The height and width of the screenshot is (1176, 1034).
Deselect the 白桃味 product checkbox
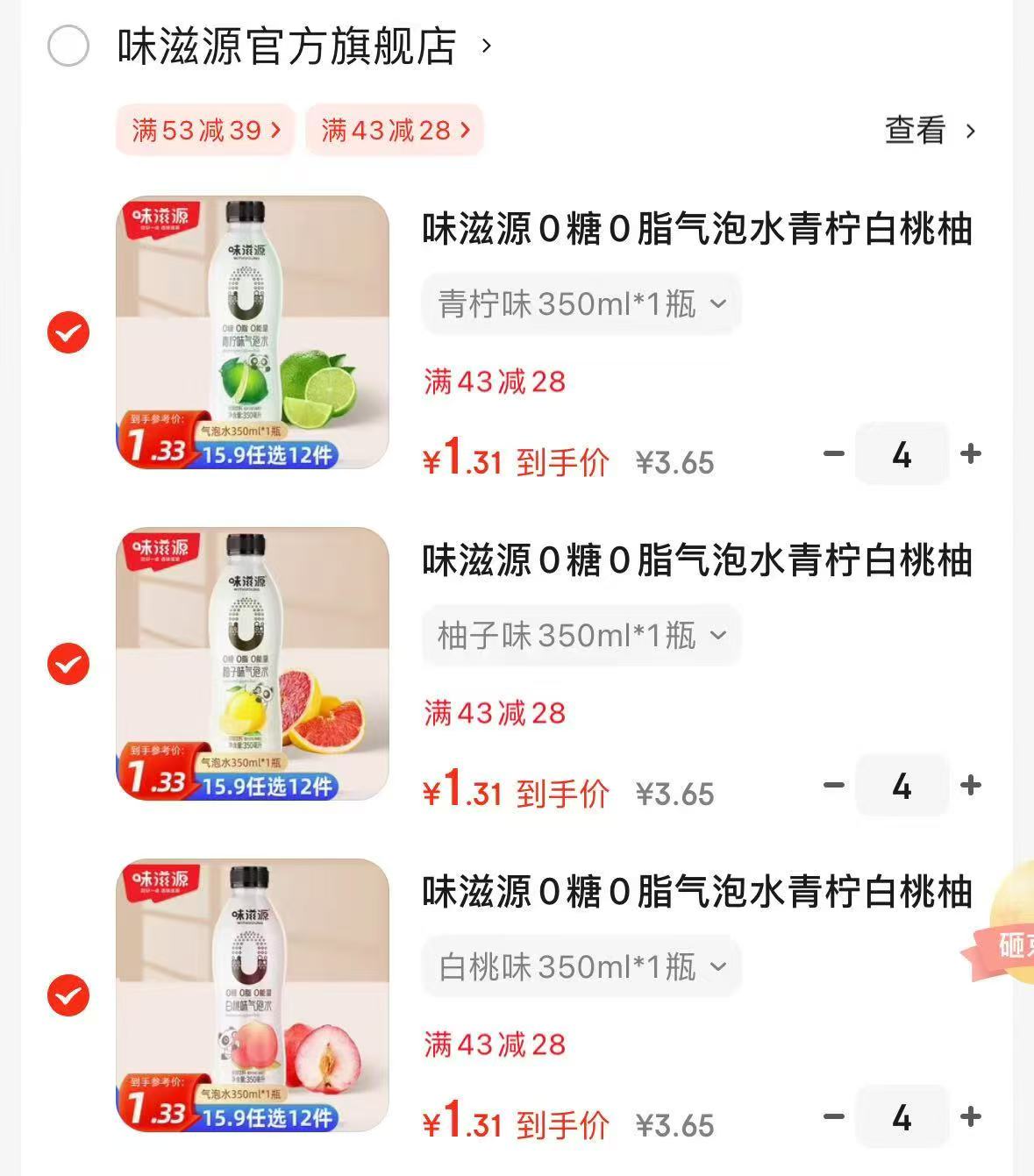(67, 996)
